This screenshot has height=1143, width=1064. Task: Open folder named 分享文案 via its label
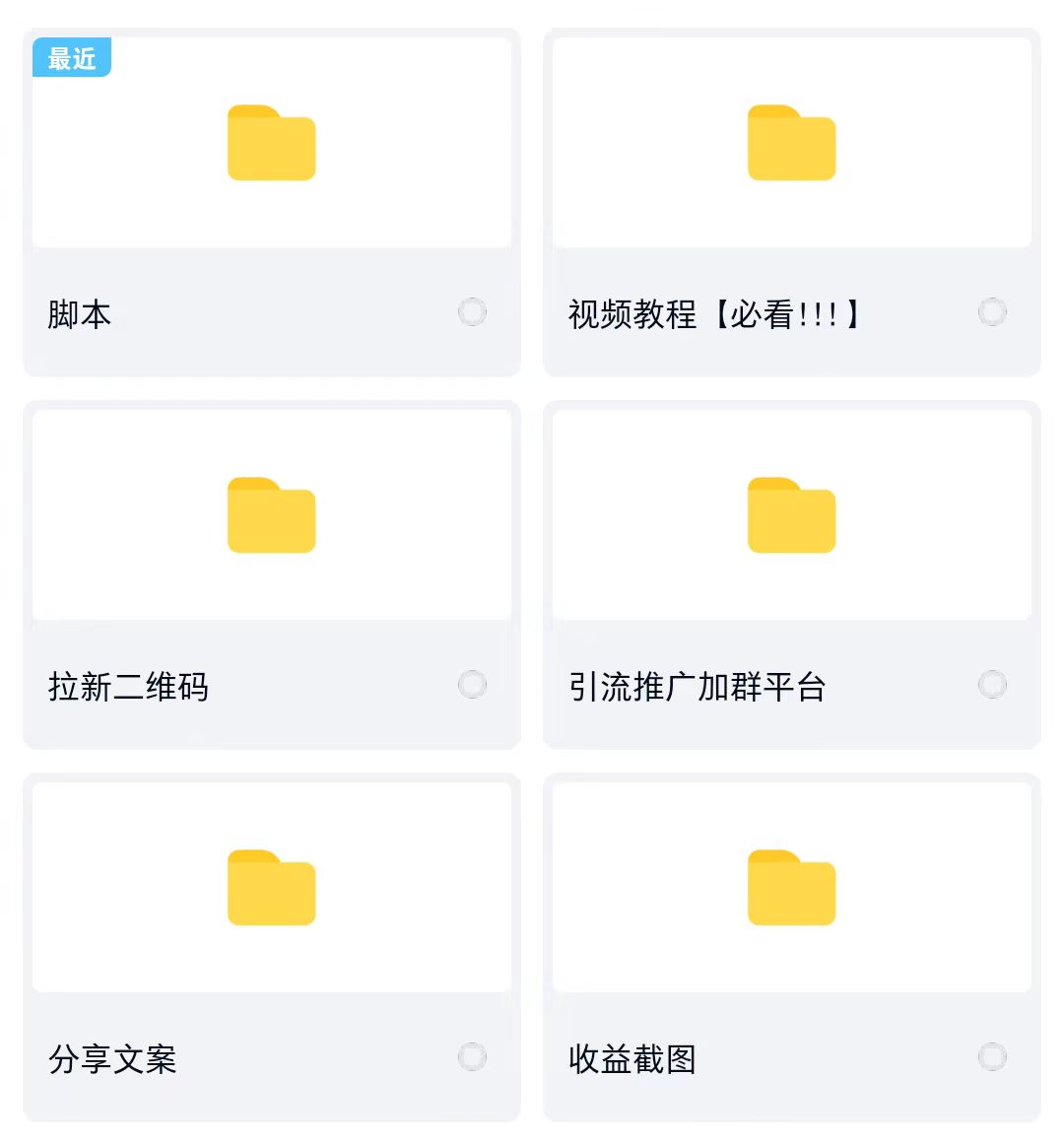point(111,1059)
